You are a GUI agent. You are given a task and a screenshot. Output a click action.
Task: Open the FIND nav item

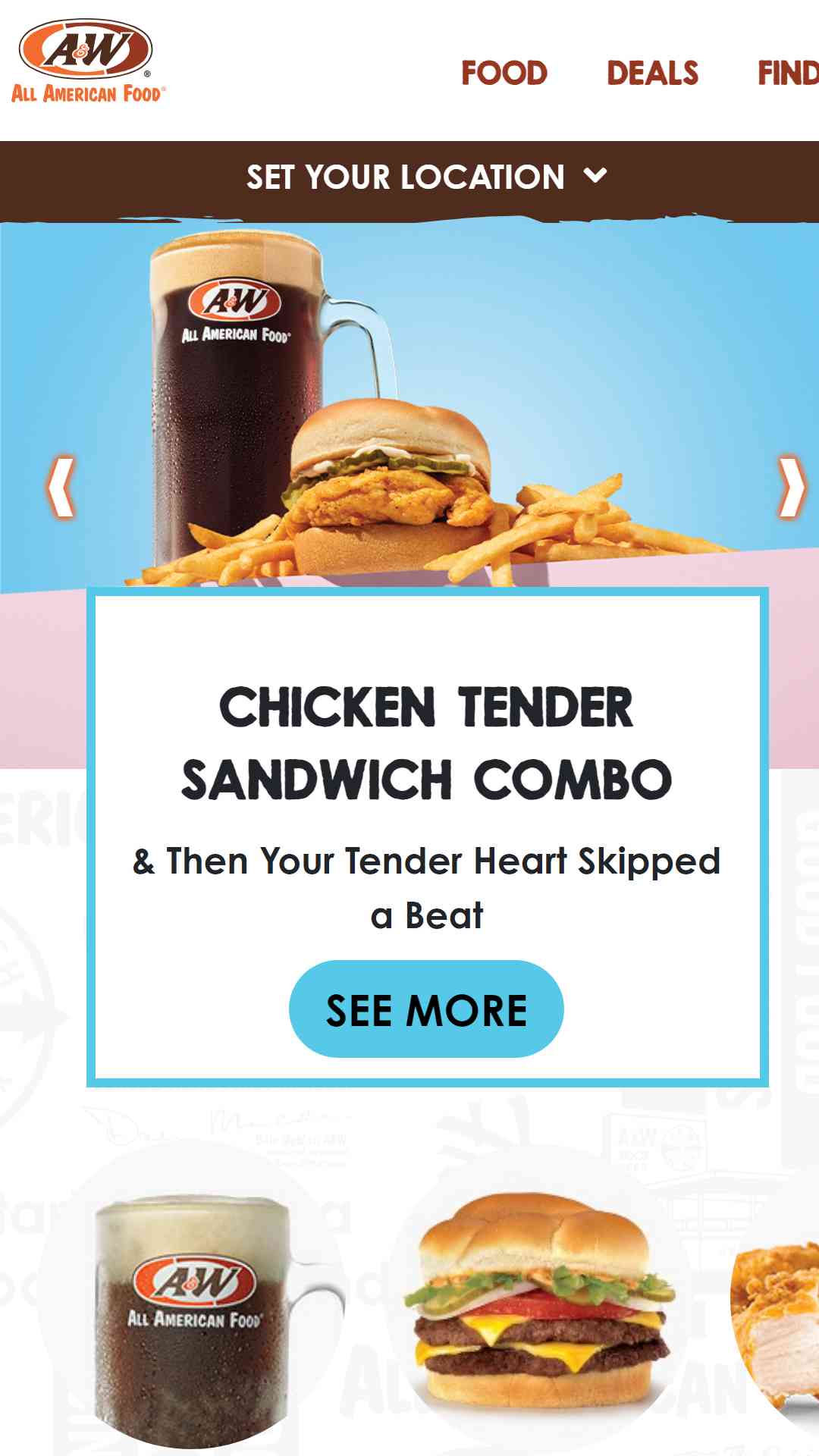(789, 73)
